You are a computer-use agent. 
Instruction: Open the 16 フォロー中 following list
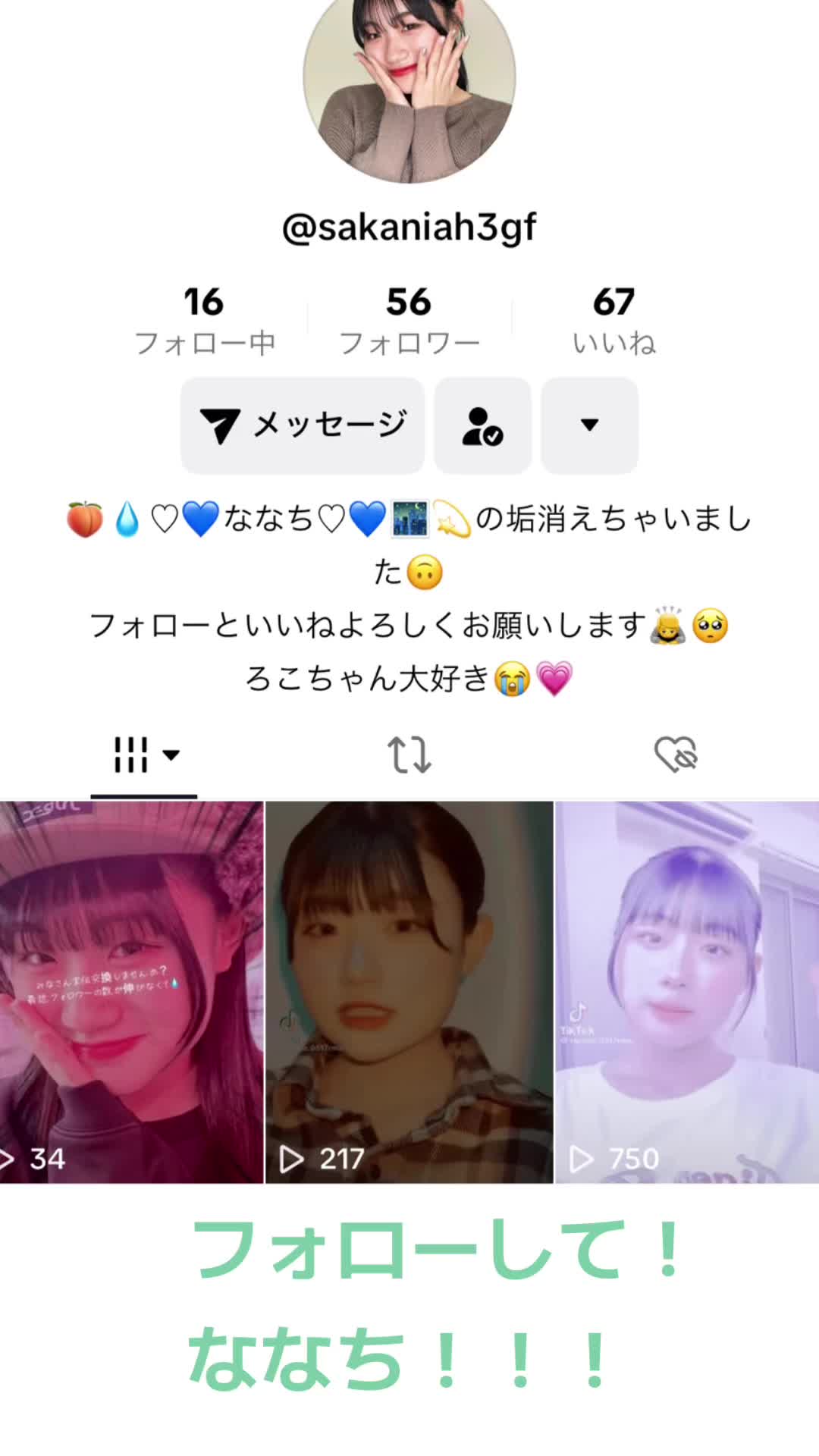coord(204,320)
